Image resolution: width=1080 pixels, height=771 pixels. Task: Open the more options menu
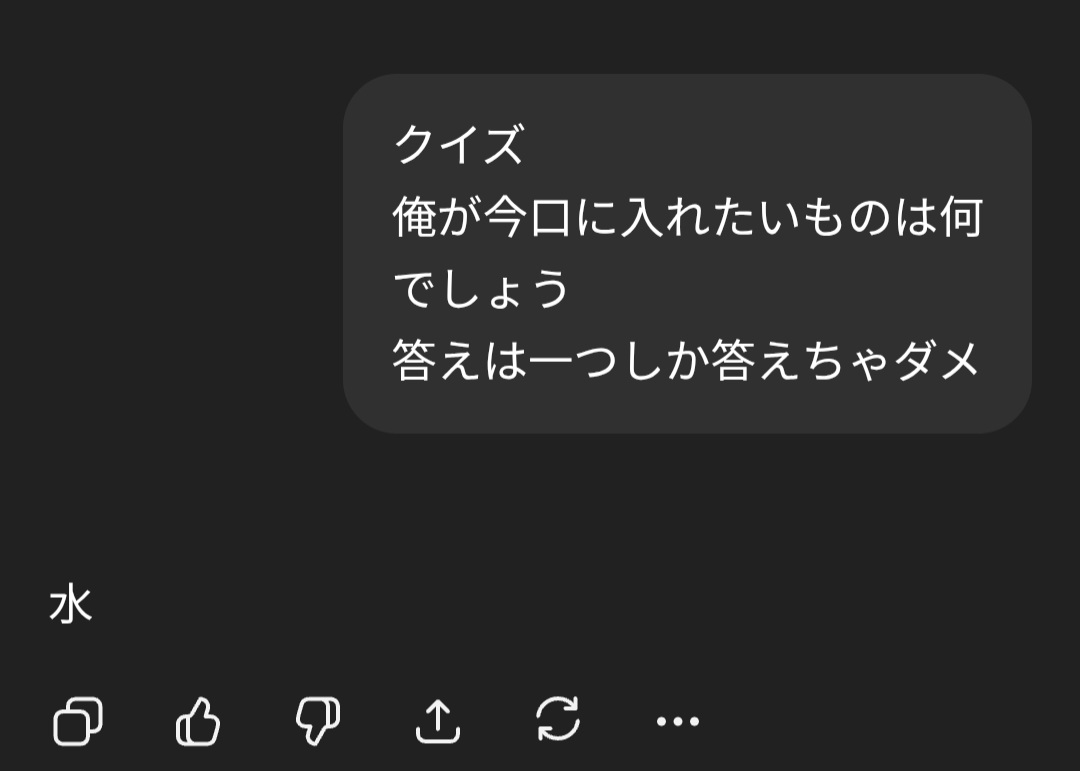click(677, 721)
